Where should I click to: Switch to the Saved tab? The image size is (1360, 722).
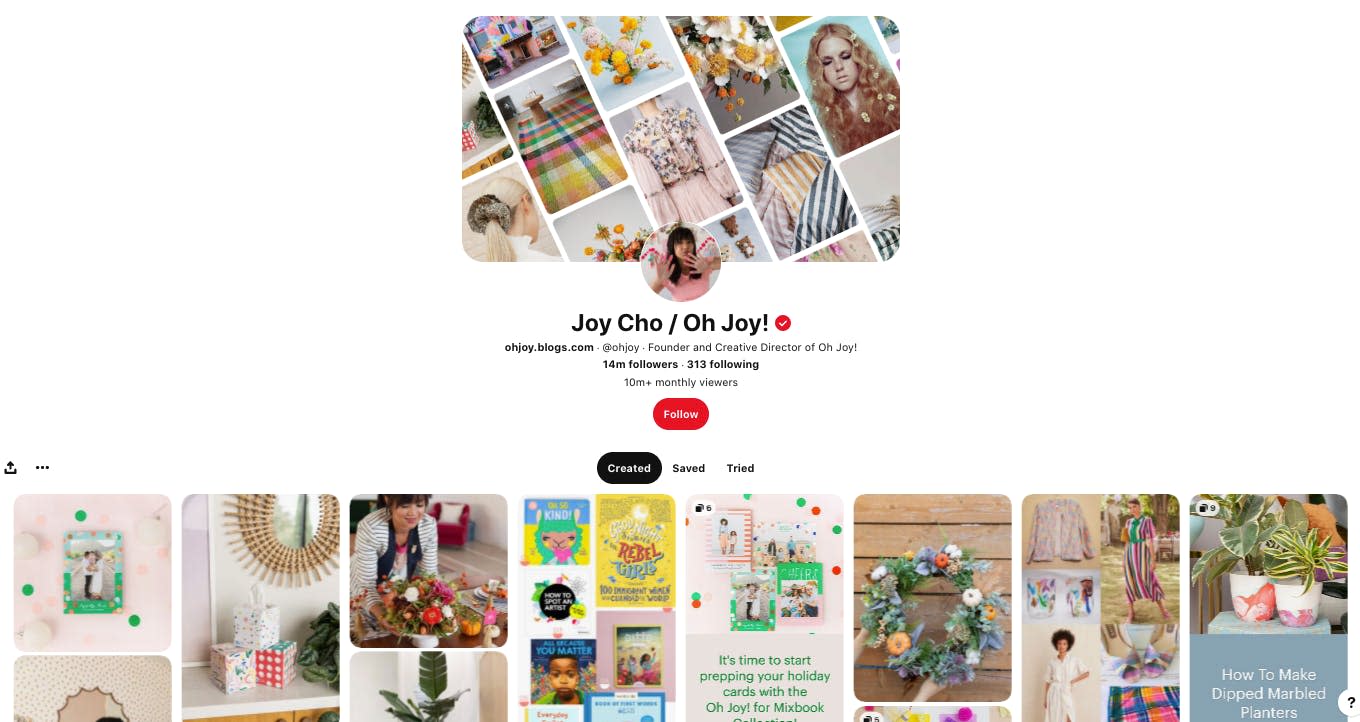pos(688,468)
